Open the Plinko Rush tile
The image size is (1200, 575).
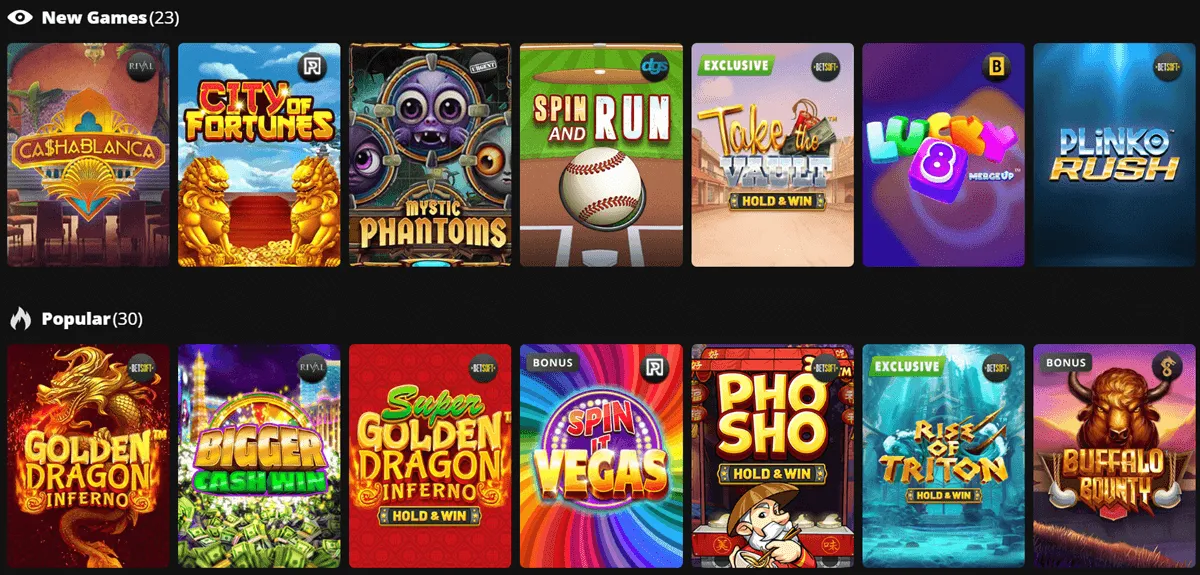[x=1114, y=155]
